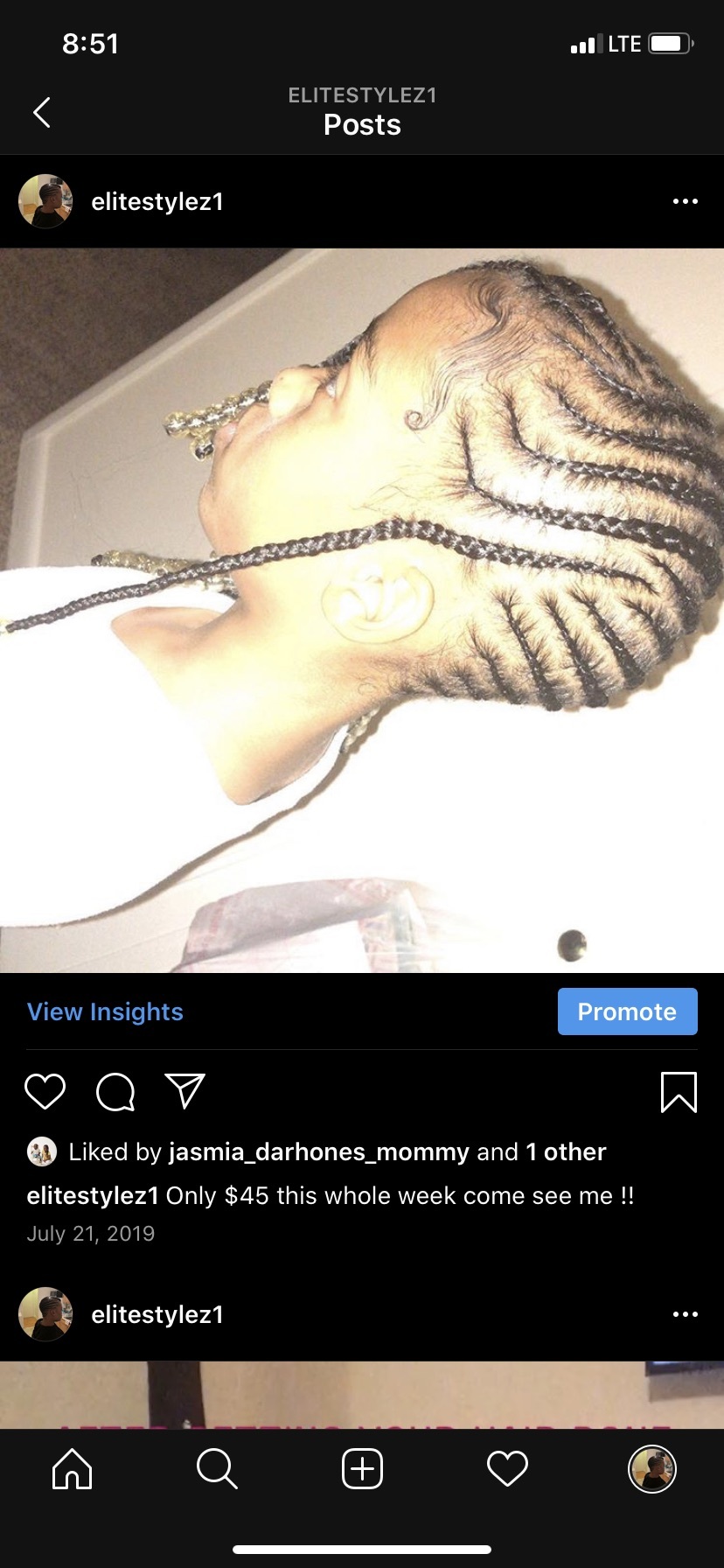Share the post via the paper plane icon
This screenshot has width=724, height=1568.
184,1091
